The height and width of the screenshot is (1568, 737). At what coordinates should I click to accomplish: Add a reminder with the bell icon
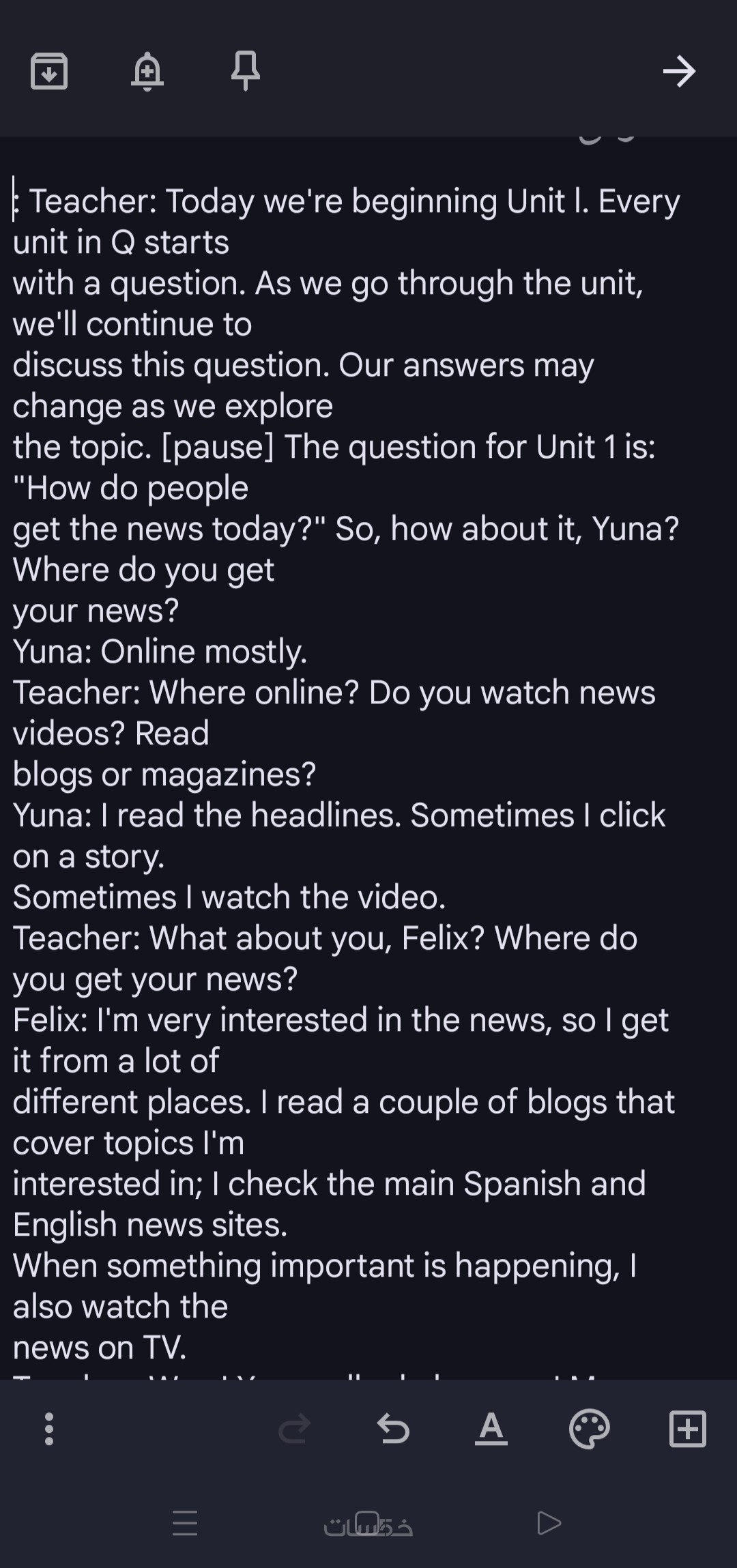coord(147,71)
